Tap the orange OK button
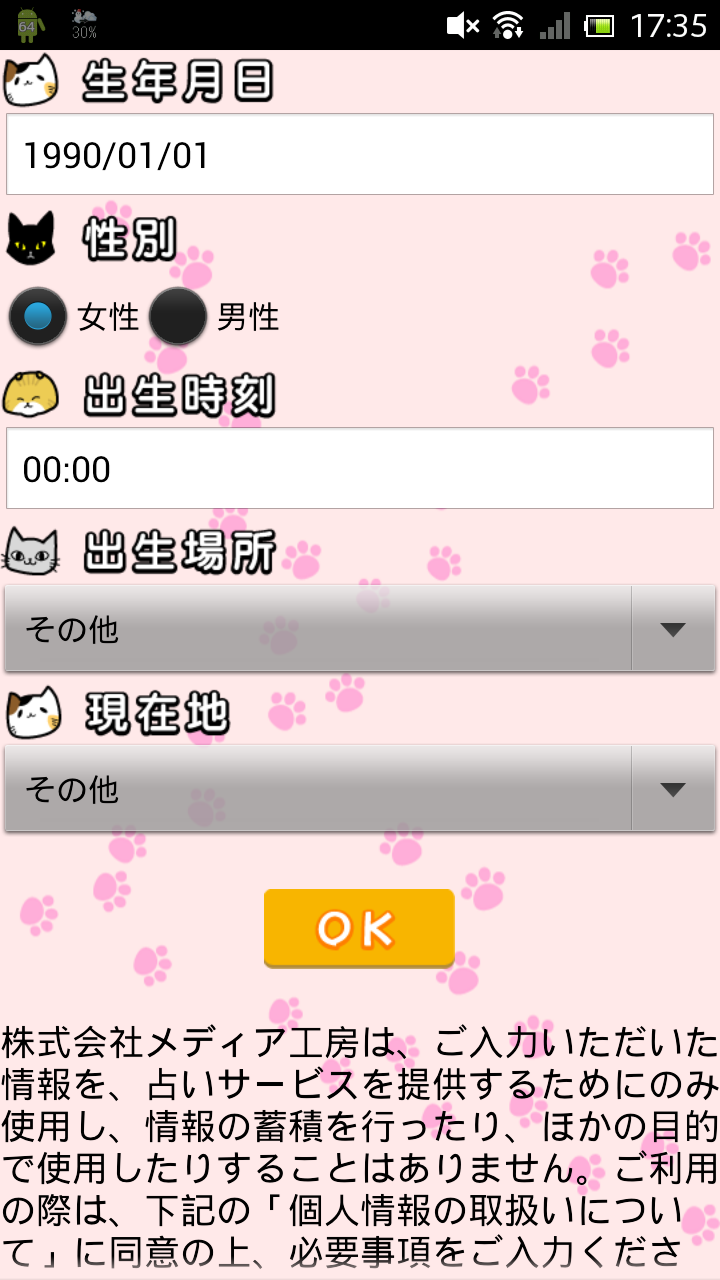 point(359,928)
